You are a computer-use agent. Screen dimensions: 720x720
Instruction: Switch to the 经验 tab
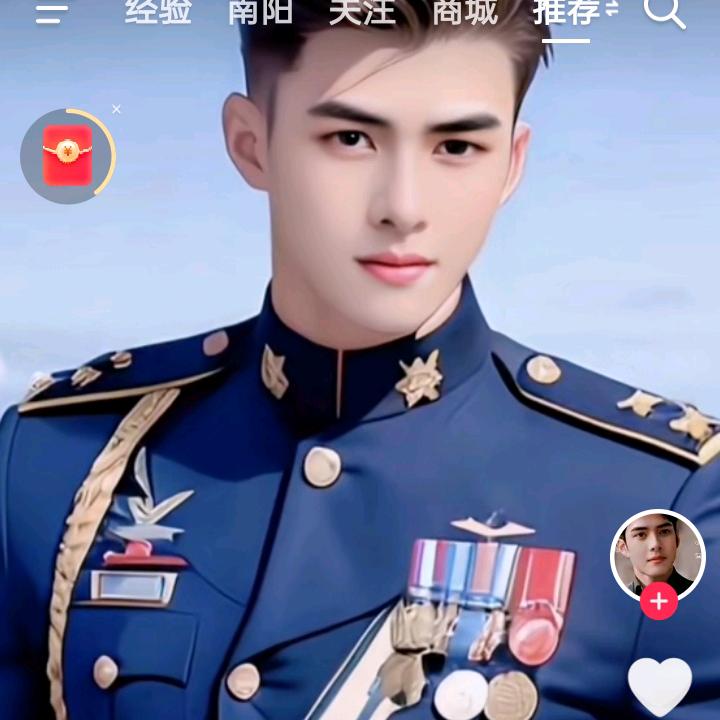tap(158, 12)
